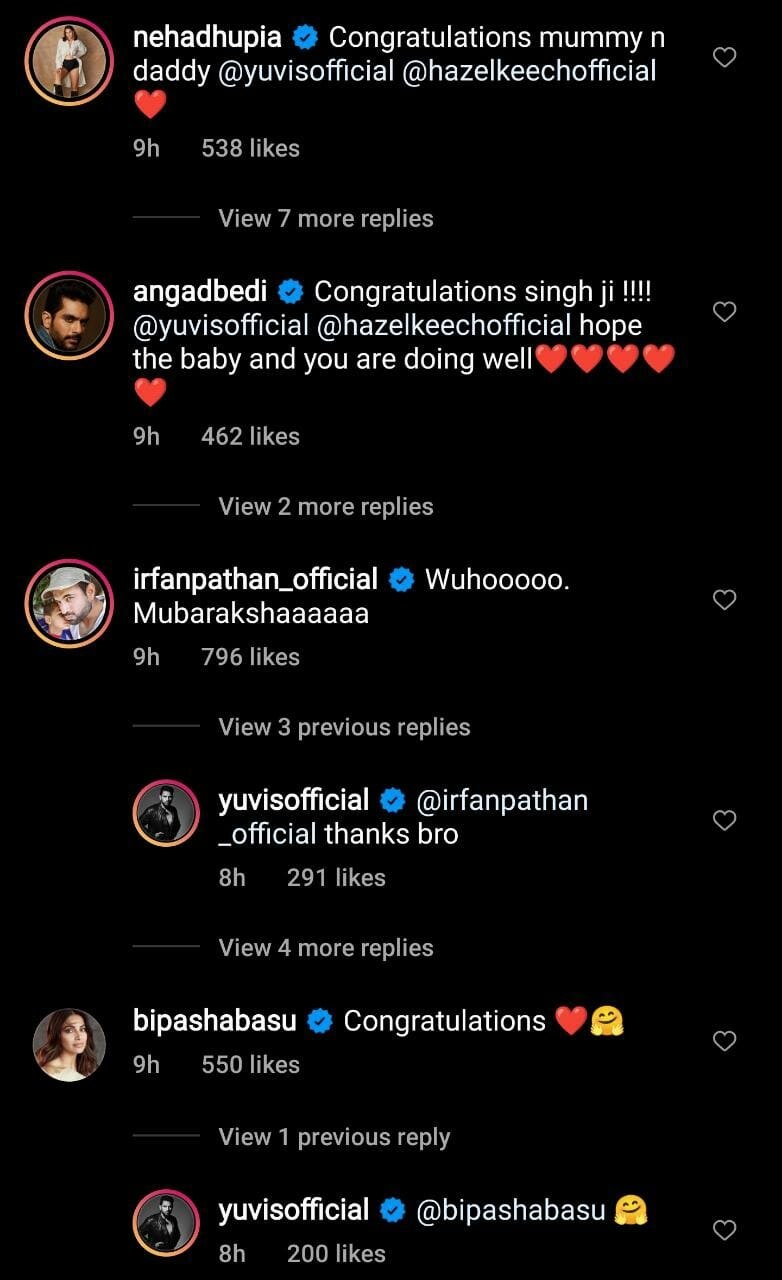Open irfanpathan_official's profile picture
The height and width of the screenshot is (1280, 782).
(x=69, y=602)
